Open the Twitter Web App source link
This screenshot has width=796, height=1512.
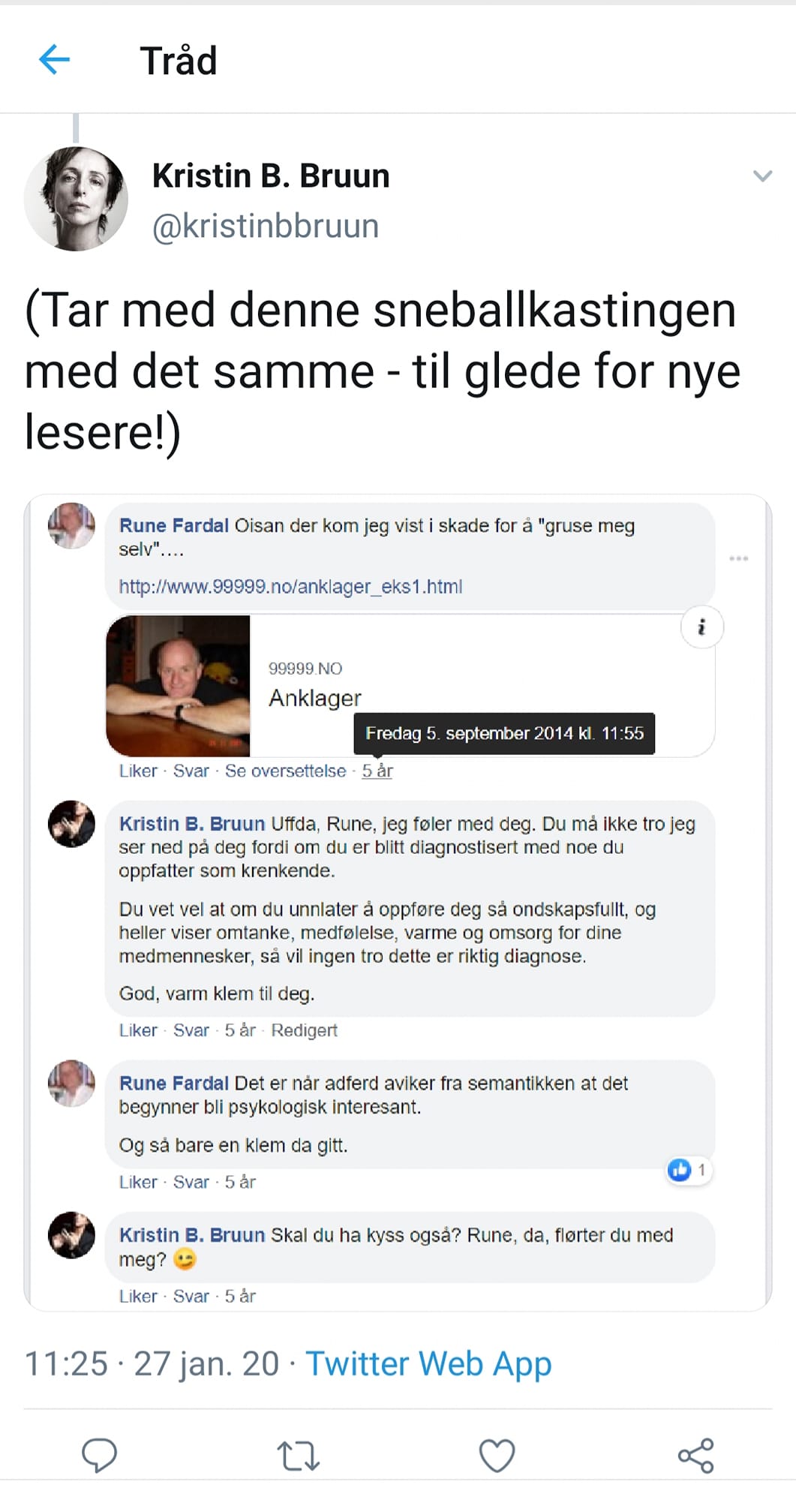428,1363
